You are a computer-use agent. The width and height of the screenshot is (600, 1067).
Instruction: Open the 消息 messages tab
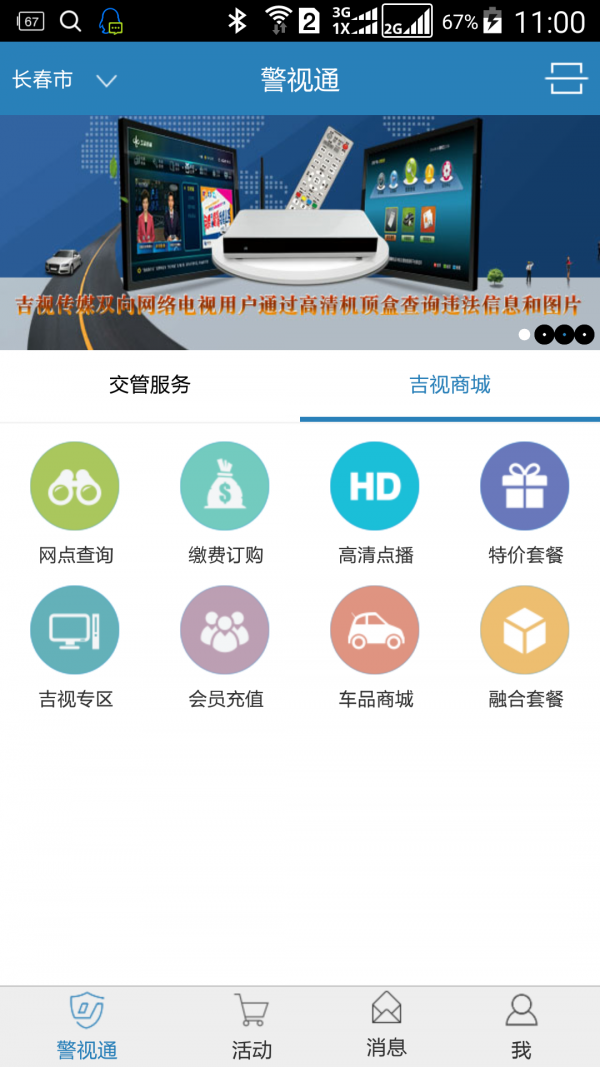coord(386,1026)
